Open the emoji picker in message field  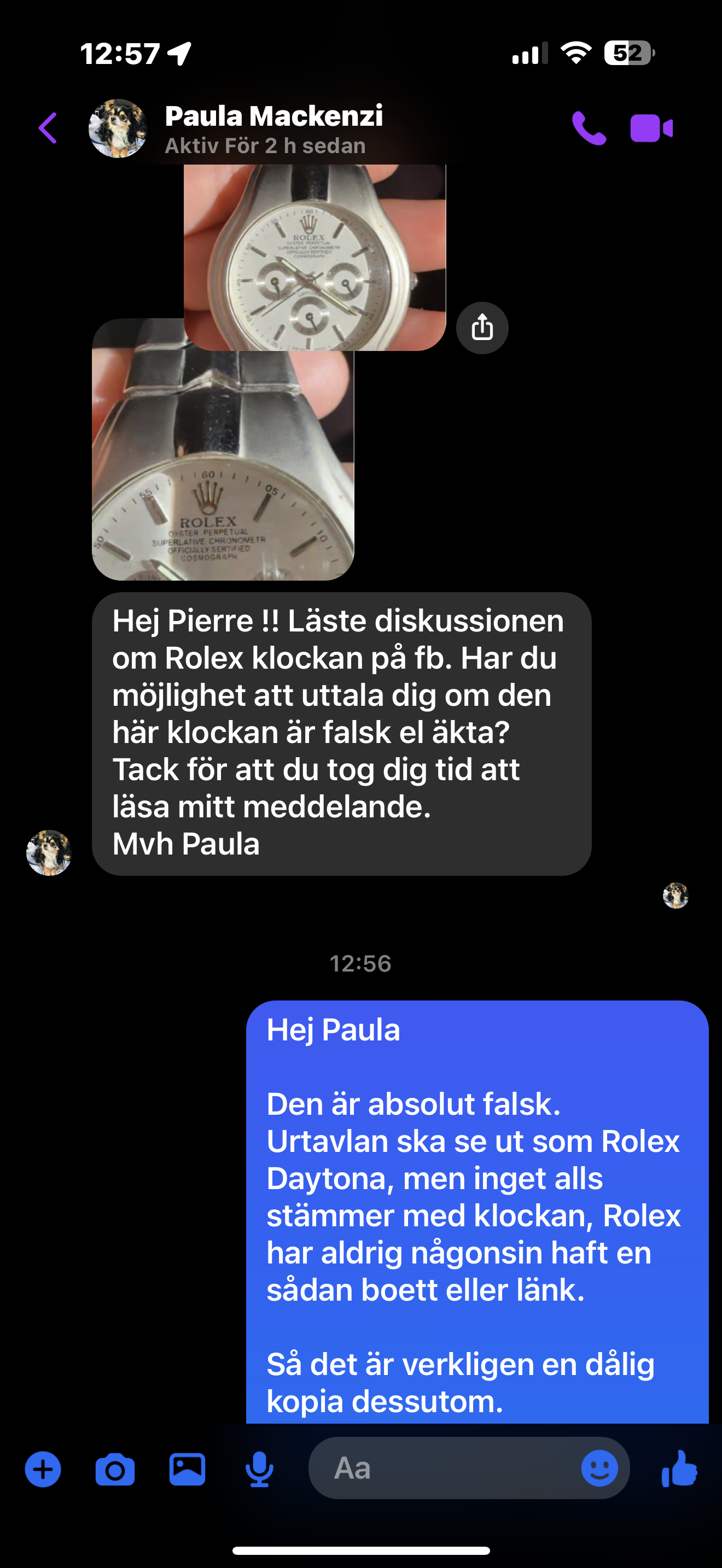[599, 1468]
